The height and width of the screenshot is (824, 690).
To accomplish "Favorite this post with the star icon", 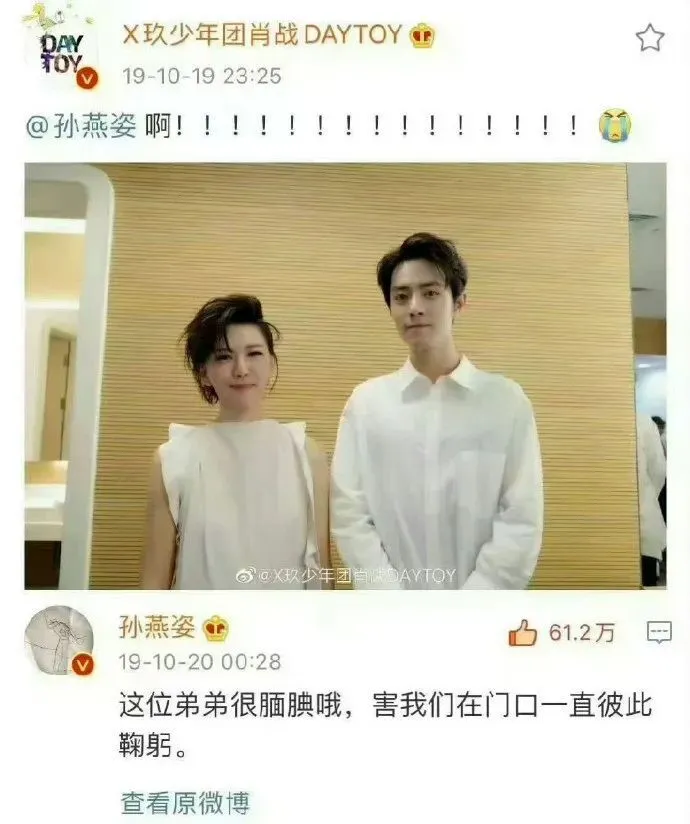I will [650, 39].
